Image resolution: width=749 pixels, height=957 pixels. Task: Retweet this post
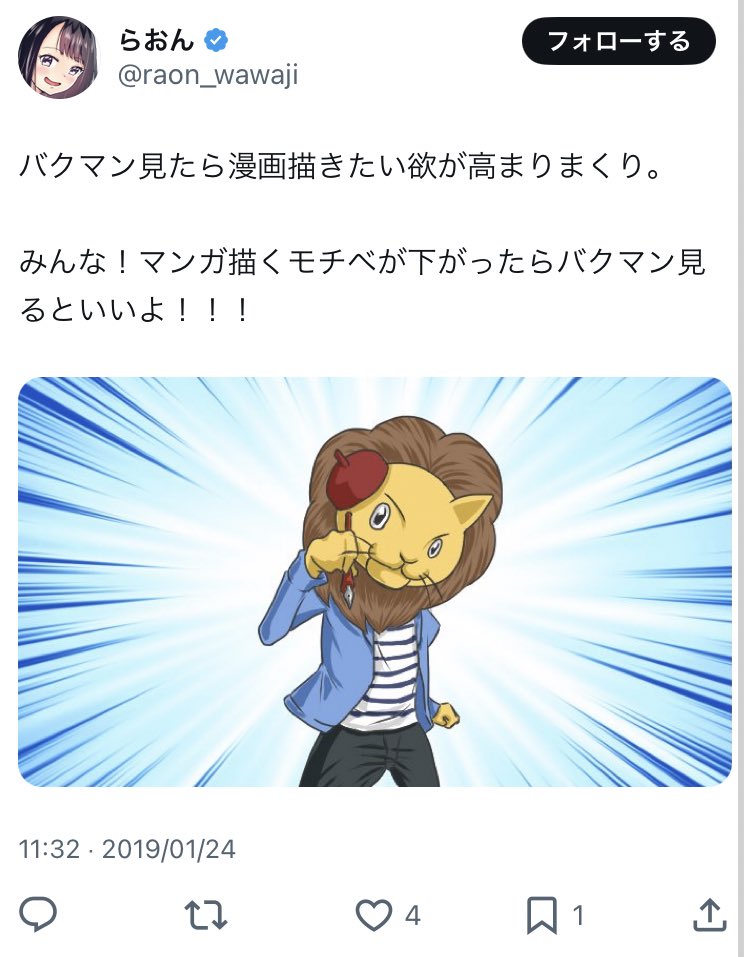pyautogui.click(x=206, y=914)
